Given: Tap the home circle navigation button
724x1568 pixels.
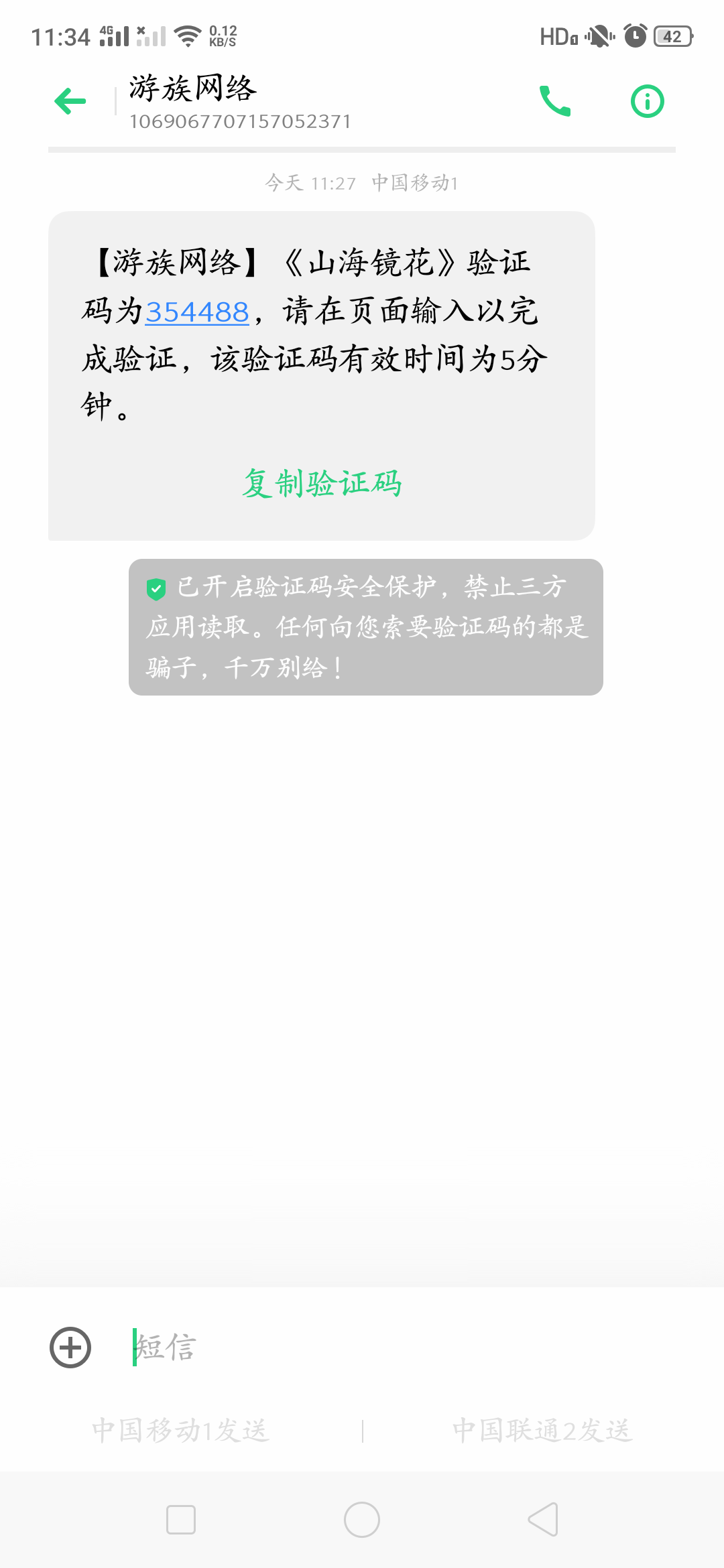Looking at the screenshot, I should pos(361,1520).
